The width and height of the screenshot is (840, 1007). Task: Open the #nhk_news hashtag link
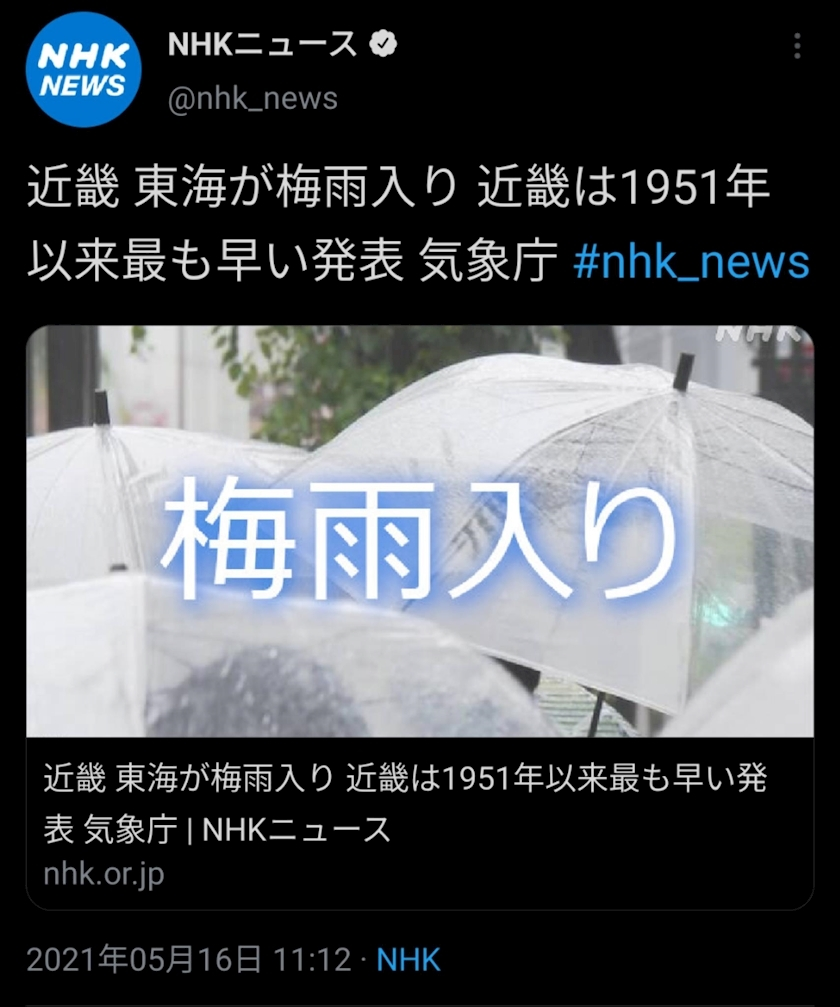pos(691,262)
